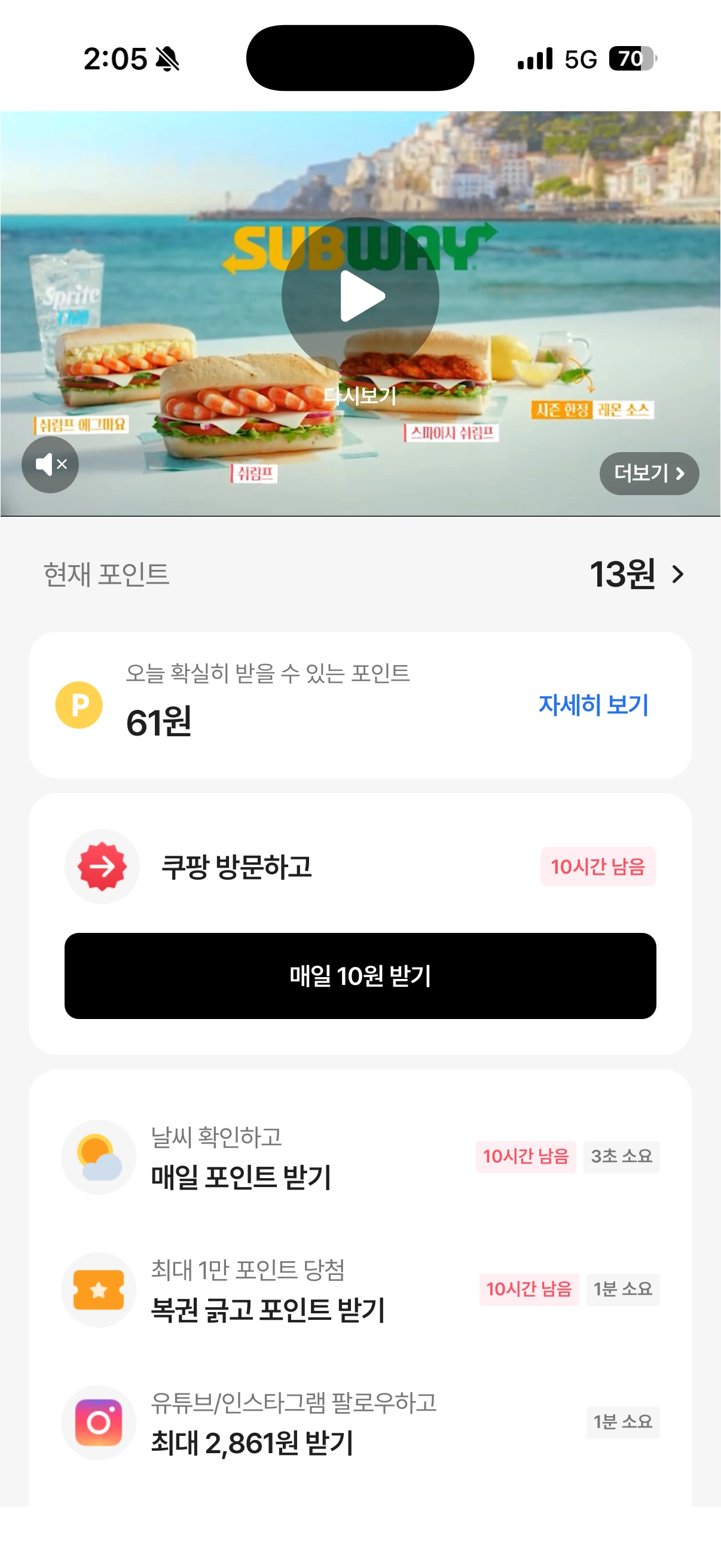
Task: Tap the 더보기 button on the ad
Action: tap(649, 473)
